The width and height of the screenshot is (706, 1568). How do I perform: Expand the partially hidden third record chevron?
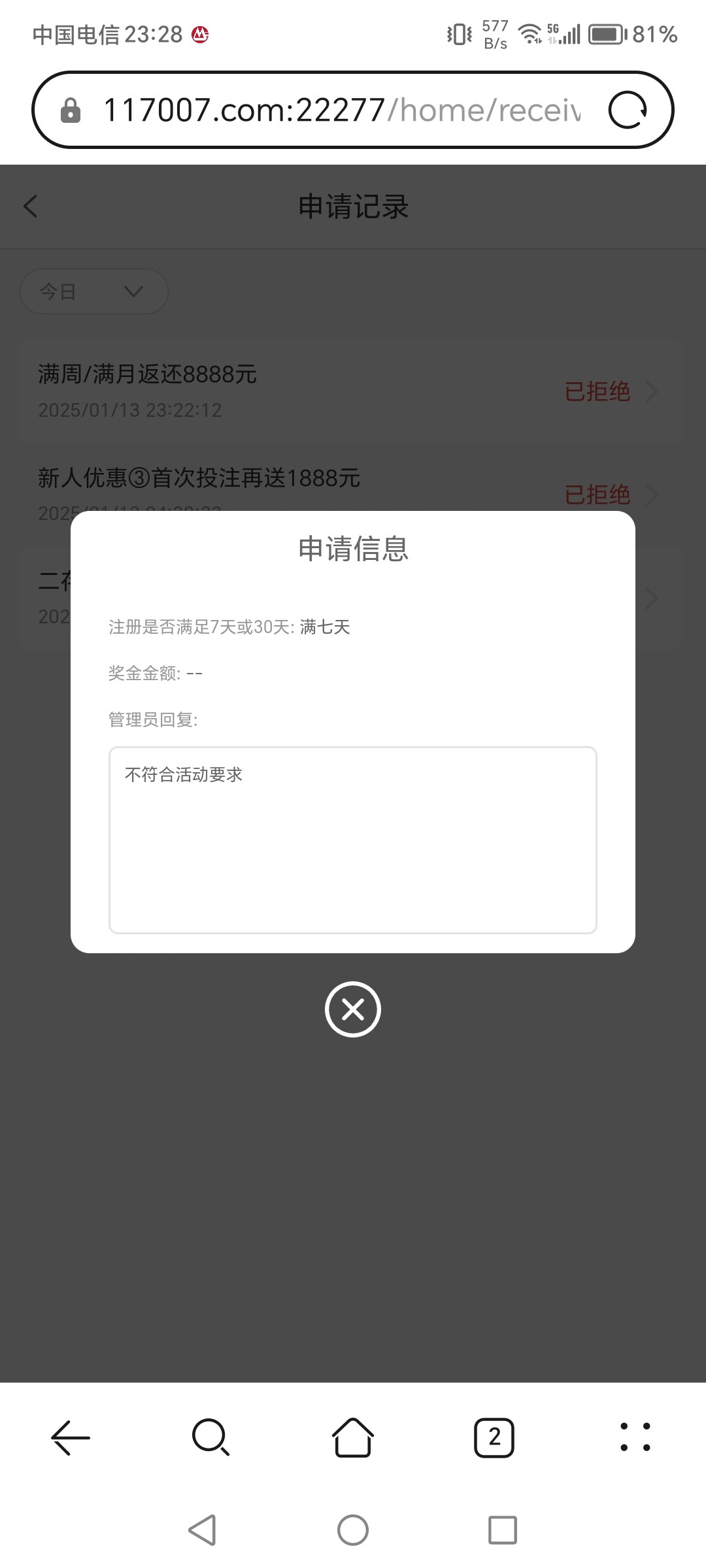pyautogui.click(x=651, y=598)
